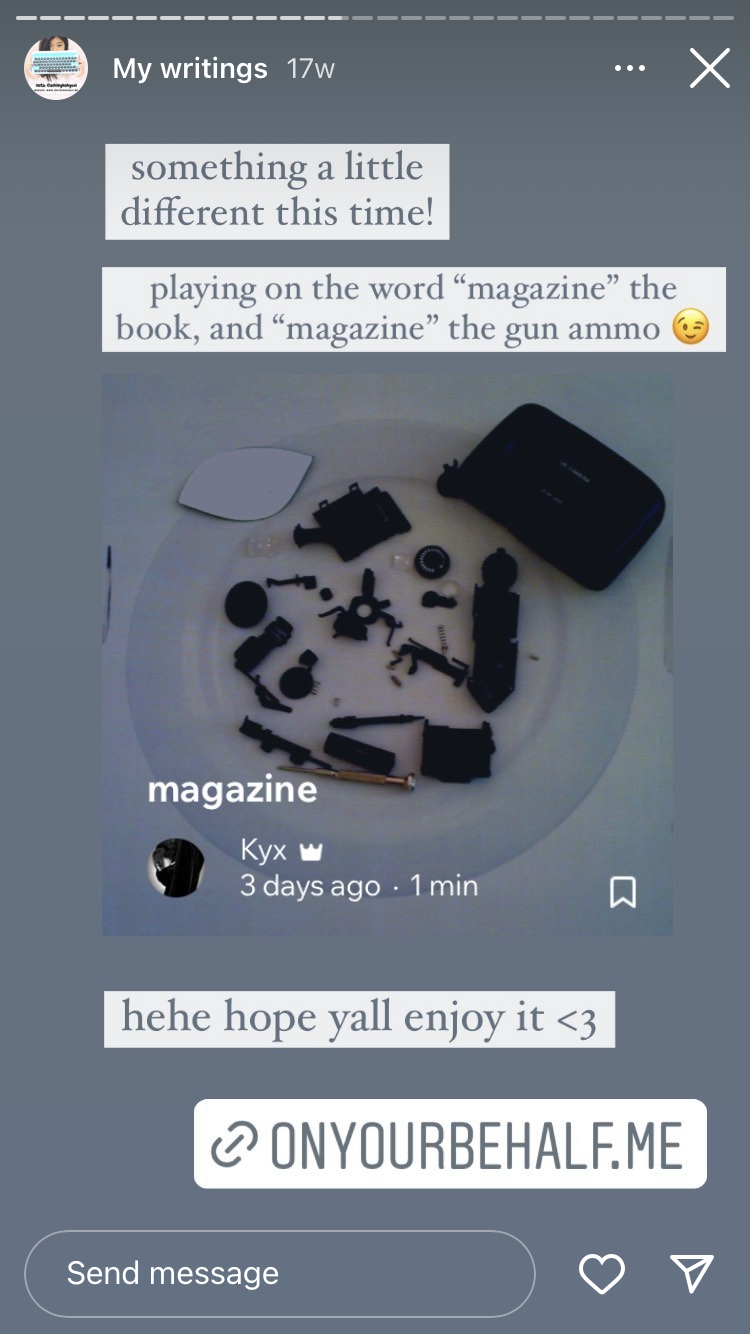The width and height of the screenshot is (750, 1334).
Task: Open the ONYOURBEHALF.ME link sticker
Action: [450, 1144]
